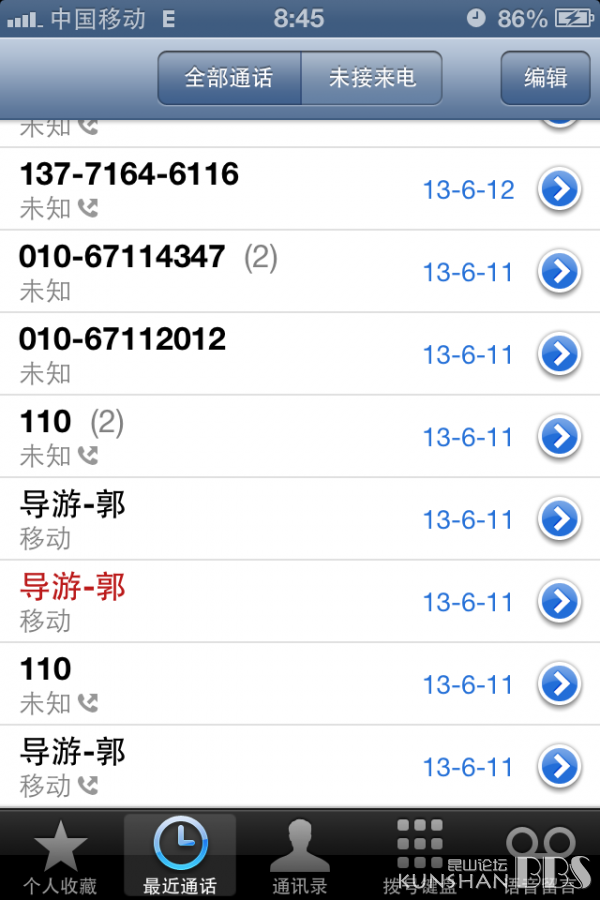Open details arrow for 137-7164-6116

[x=559, y=189]
